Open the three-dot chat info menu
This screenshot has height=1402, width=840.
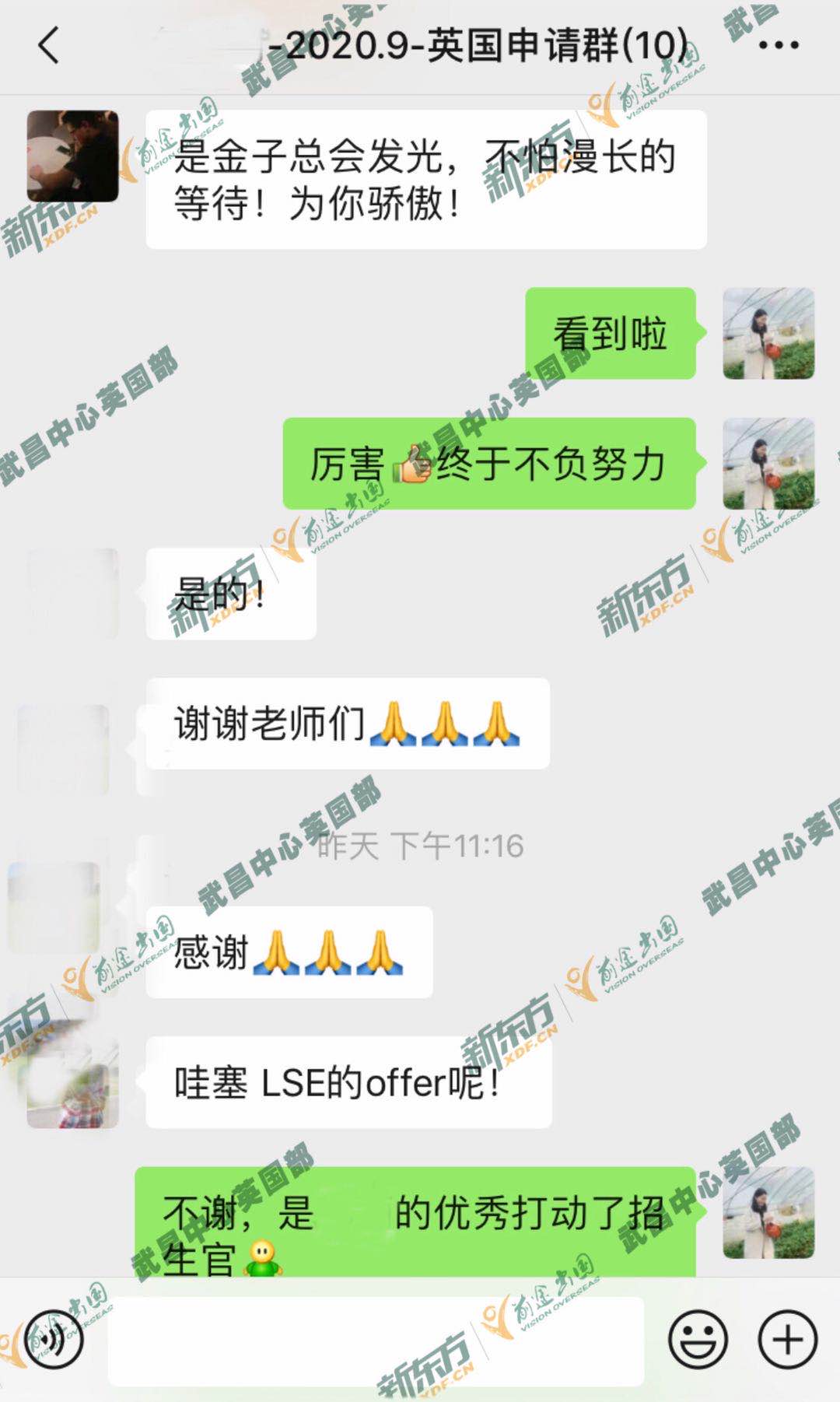779,45
